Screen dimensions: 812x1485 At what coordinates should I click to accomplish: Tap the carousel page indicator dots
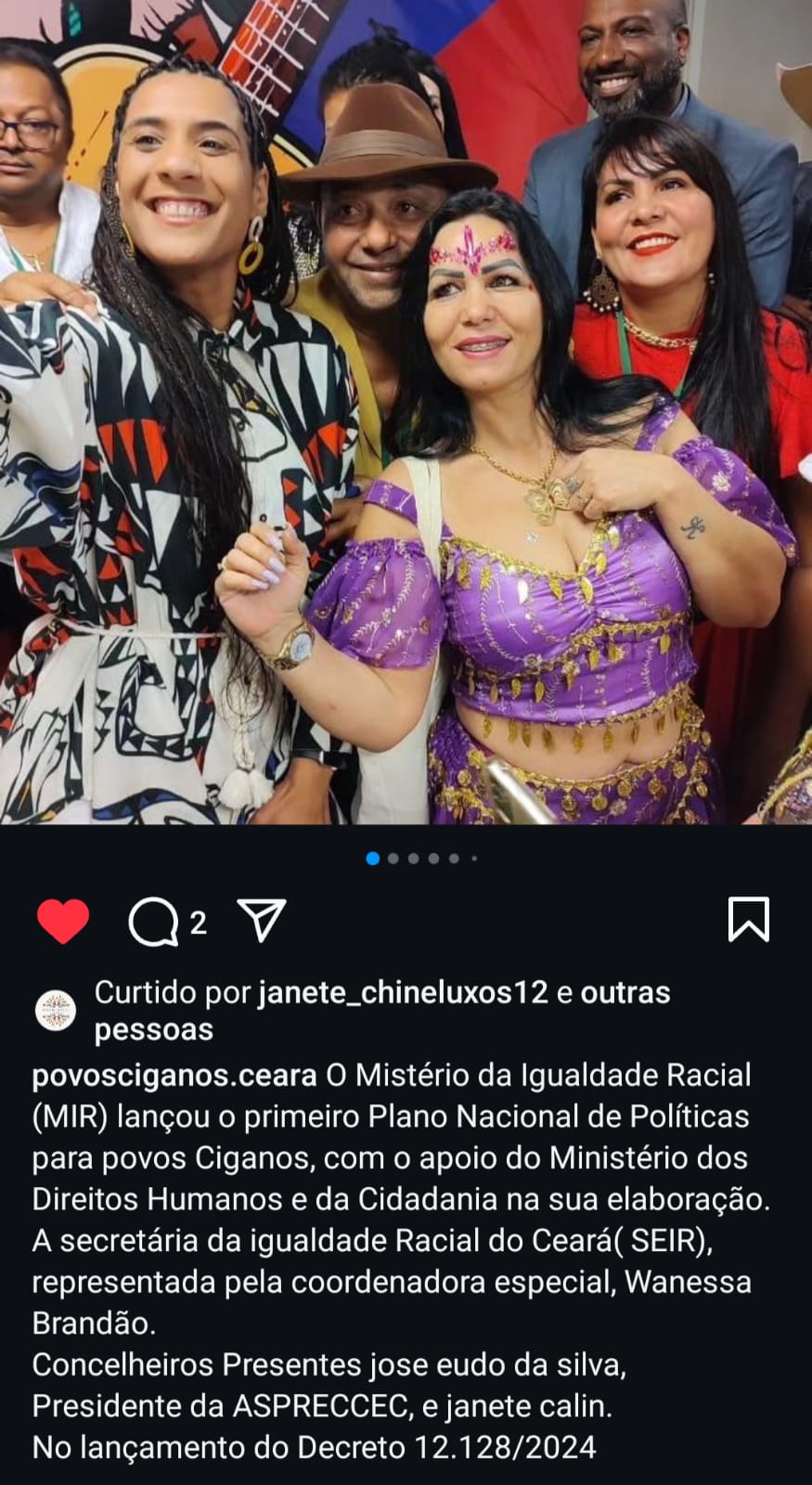click(x=423, y=859)
